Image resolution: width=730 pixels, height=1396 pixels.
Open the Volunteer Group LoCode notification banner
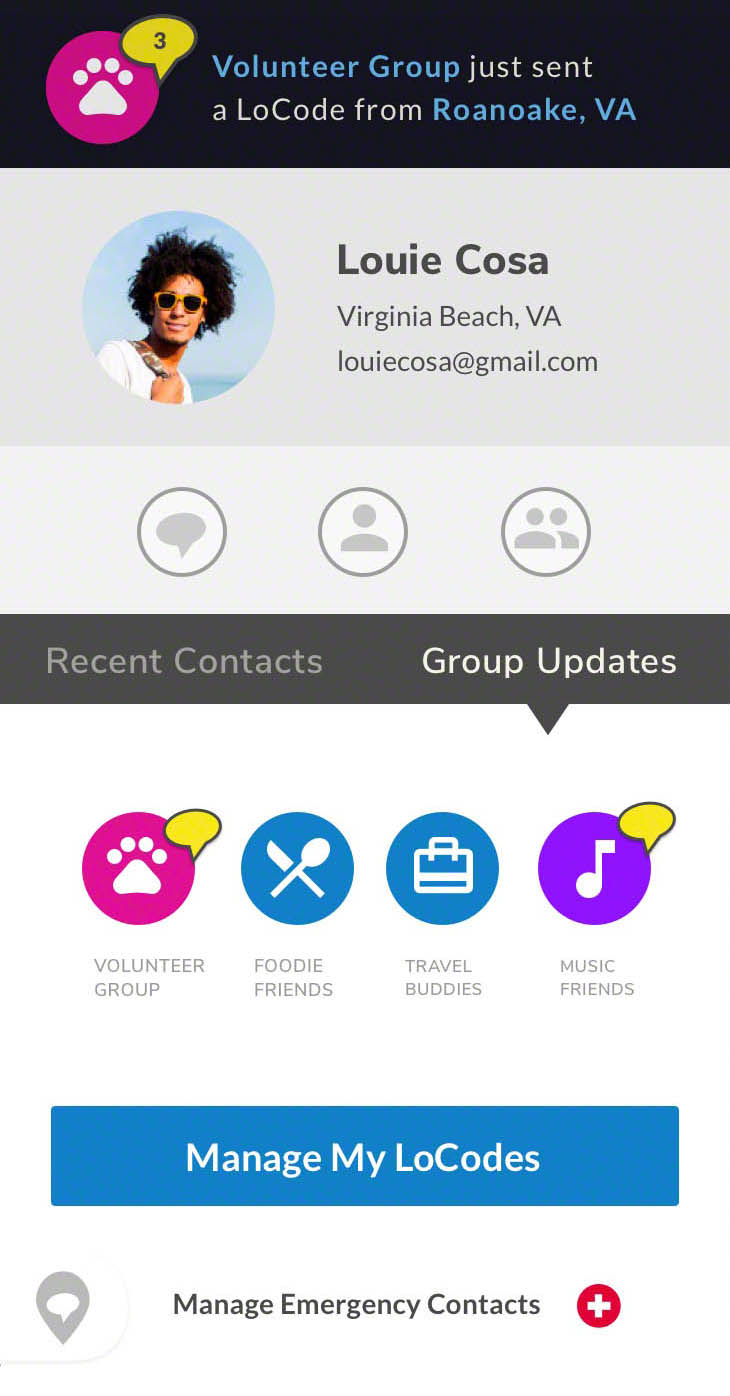365,84
